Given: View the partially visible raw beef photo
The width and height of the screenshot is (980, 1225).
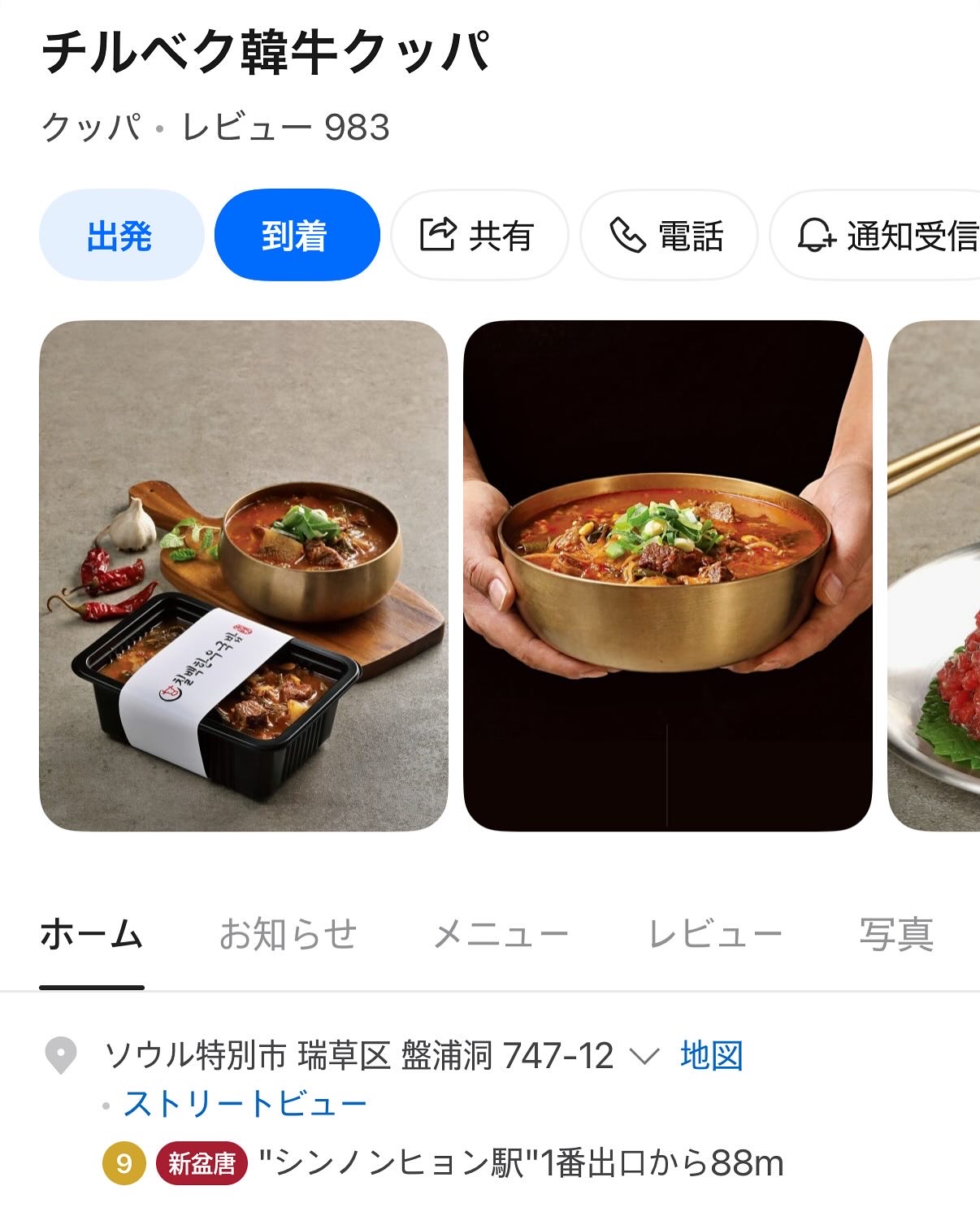Looking at the screenshot, I should (x=934, y=576).
